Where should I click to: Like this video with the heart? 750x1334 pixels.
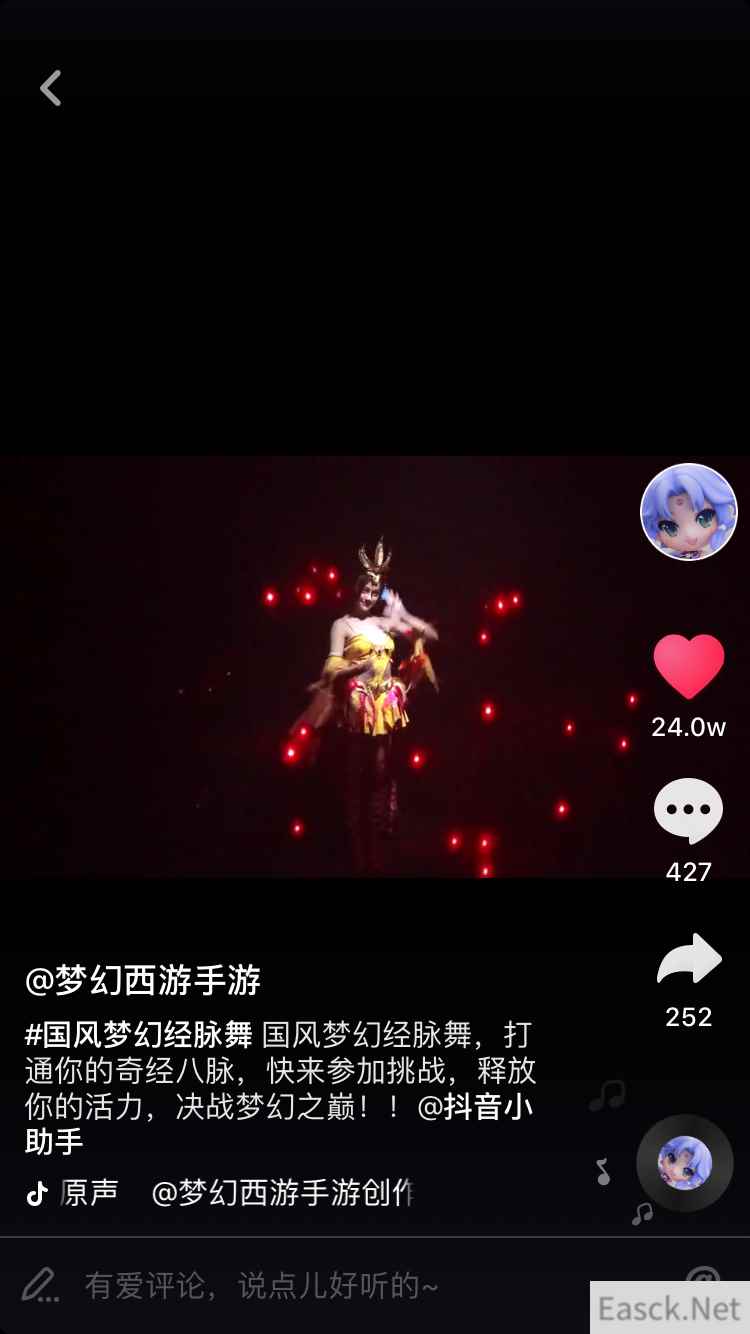(x=688, y=666)
